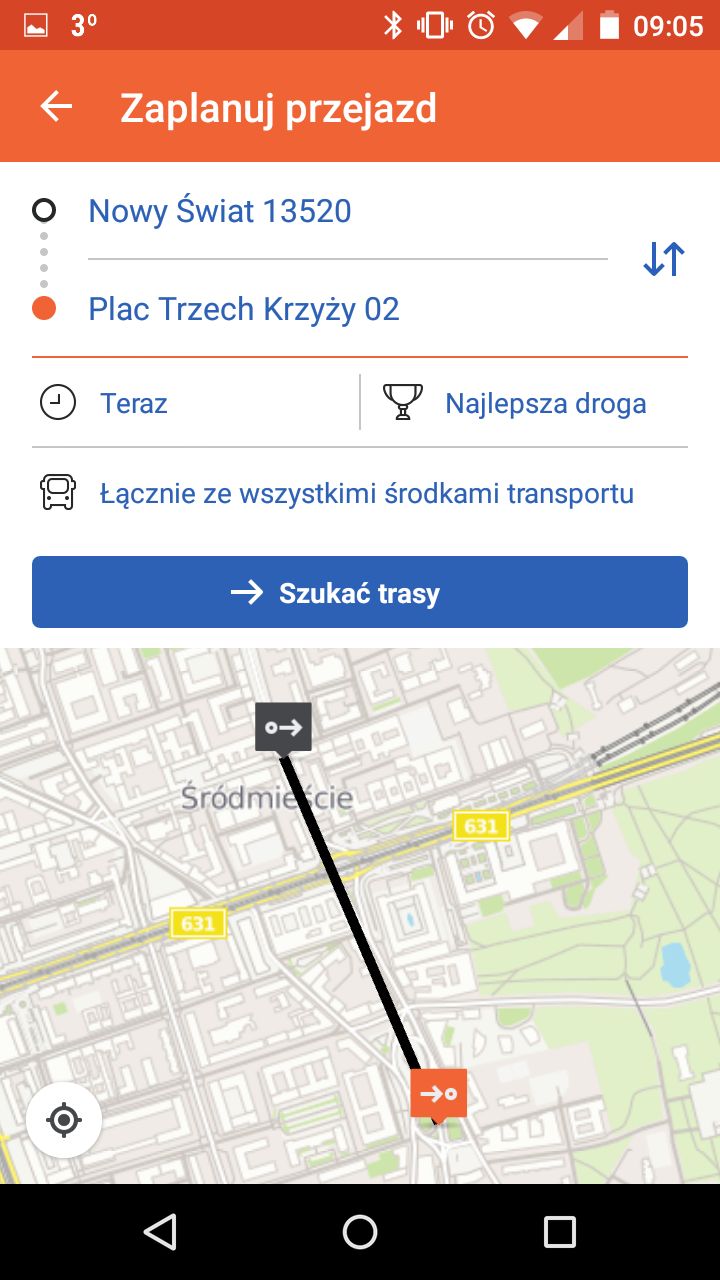Go to the Android home screen
Screen dimensions: 720x1280
coord(360,1232)
